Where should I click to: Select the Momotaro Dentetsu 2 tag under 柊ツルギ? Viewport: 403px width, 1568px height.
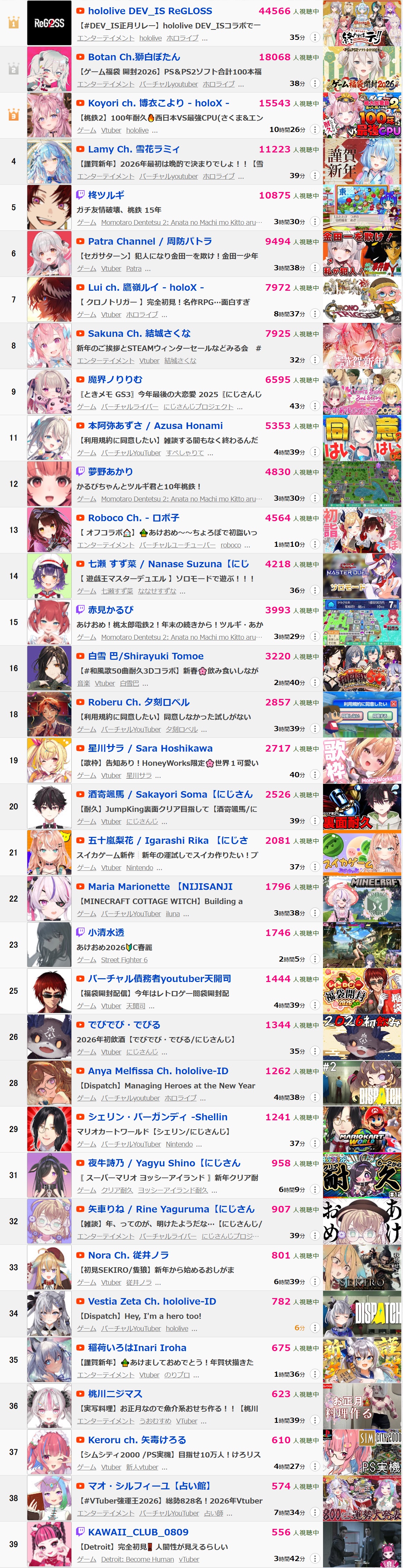[178, 223]
